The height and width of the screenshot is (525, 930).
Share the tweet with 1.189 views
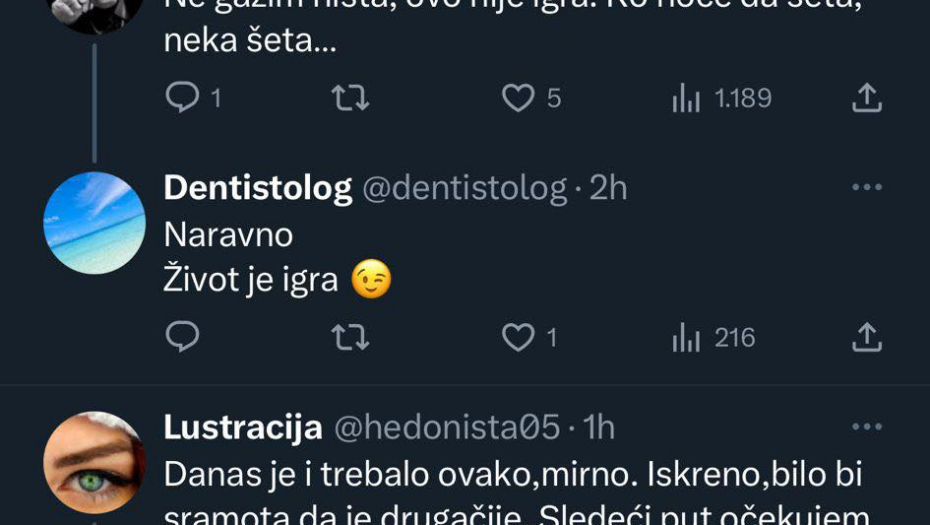click(866, 98)
